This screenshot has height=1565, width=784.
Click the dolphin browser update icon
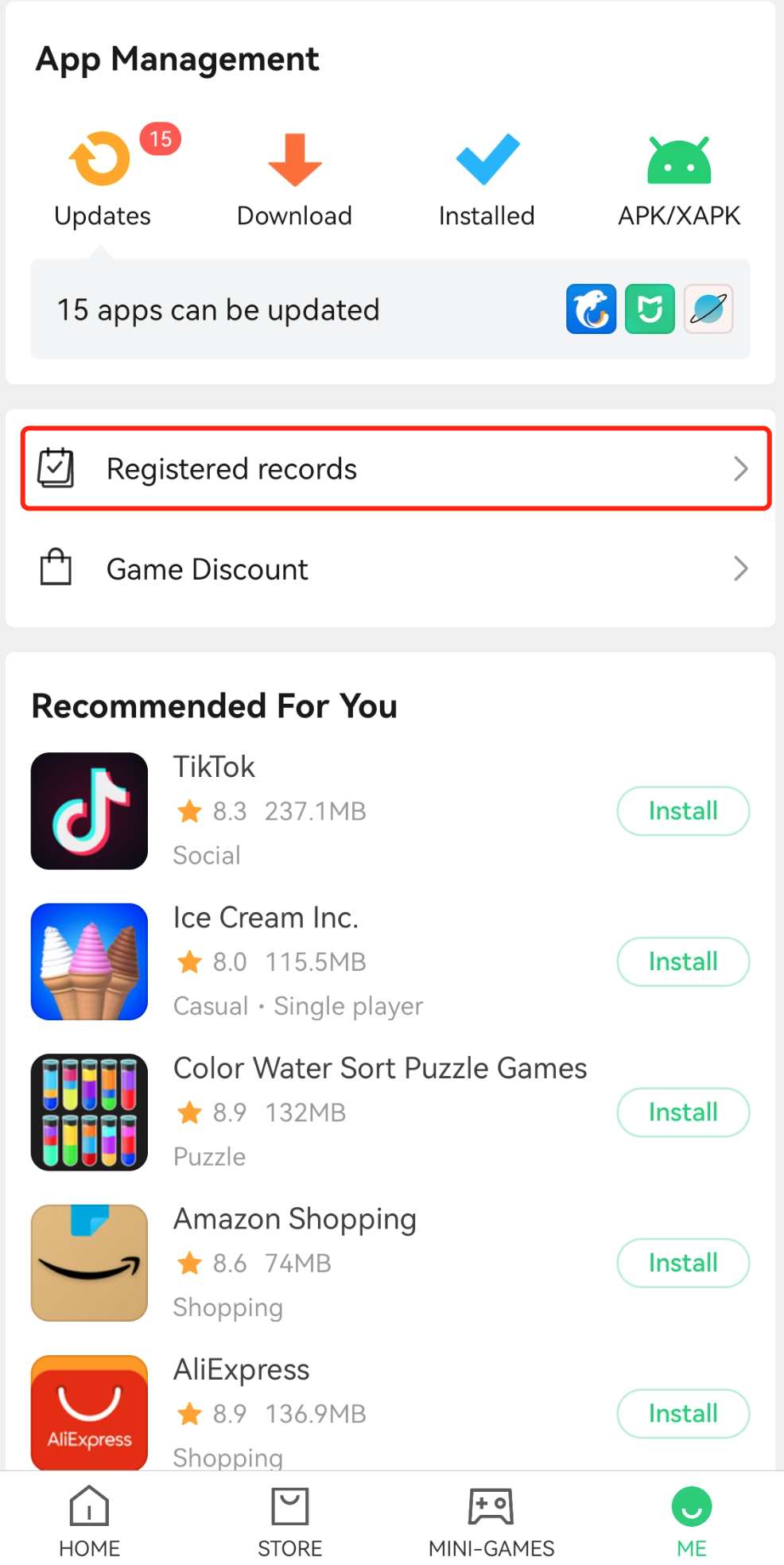pos(590,309)
